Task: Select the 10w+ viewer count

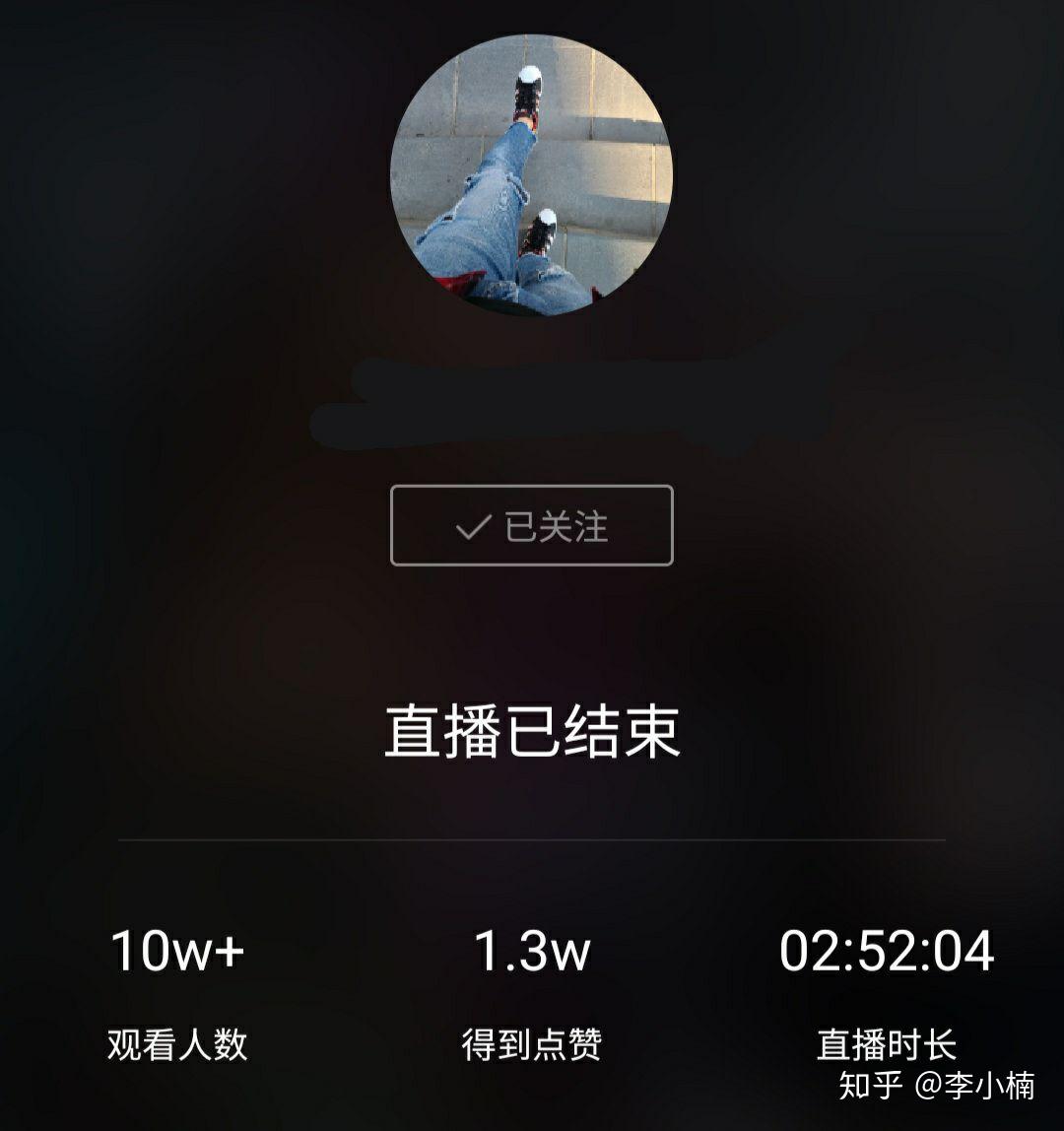Action: pyautogui.click(x=180, y=952)
